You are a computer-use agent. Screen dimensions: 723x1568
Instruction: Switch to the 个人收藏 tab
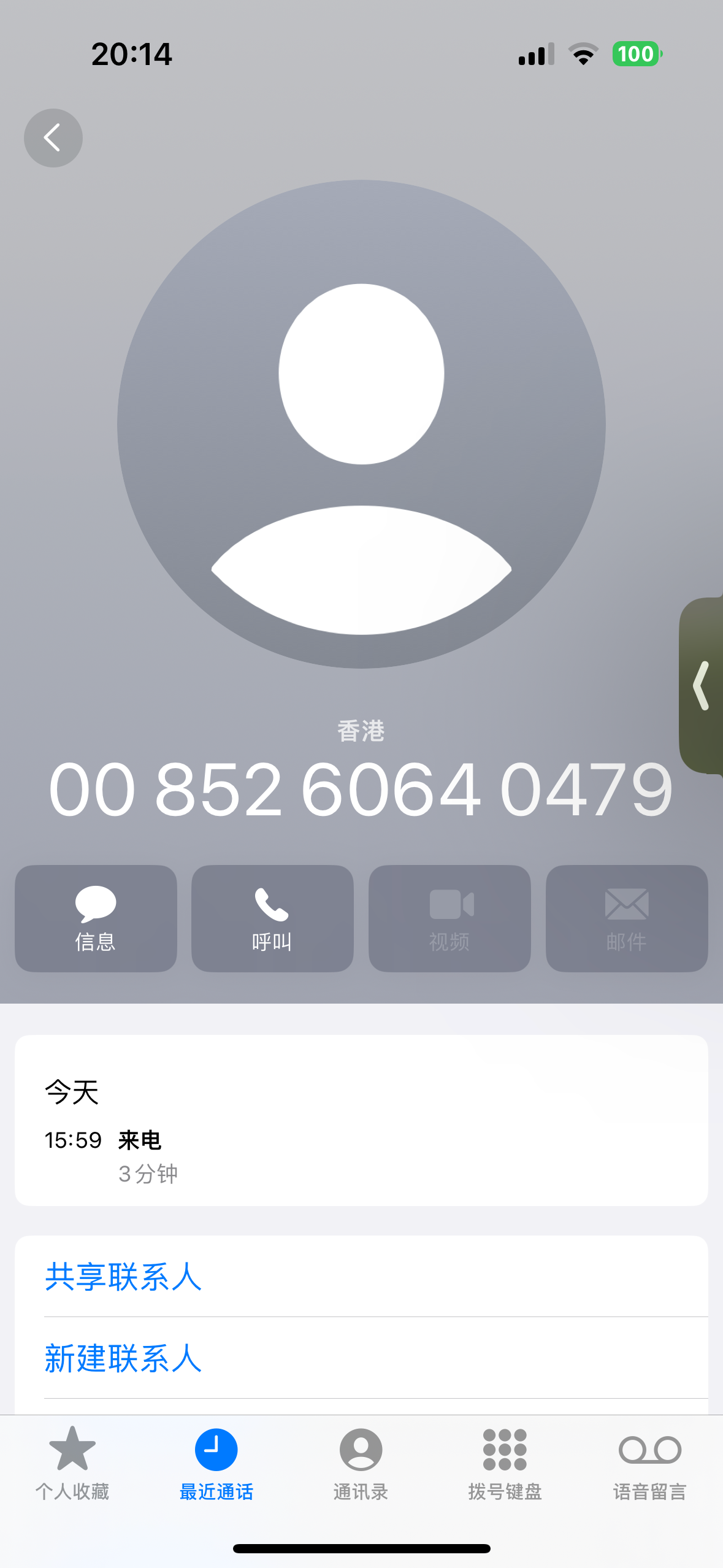click(72, 1464)
